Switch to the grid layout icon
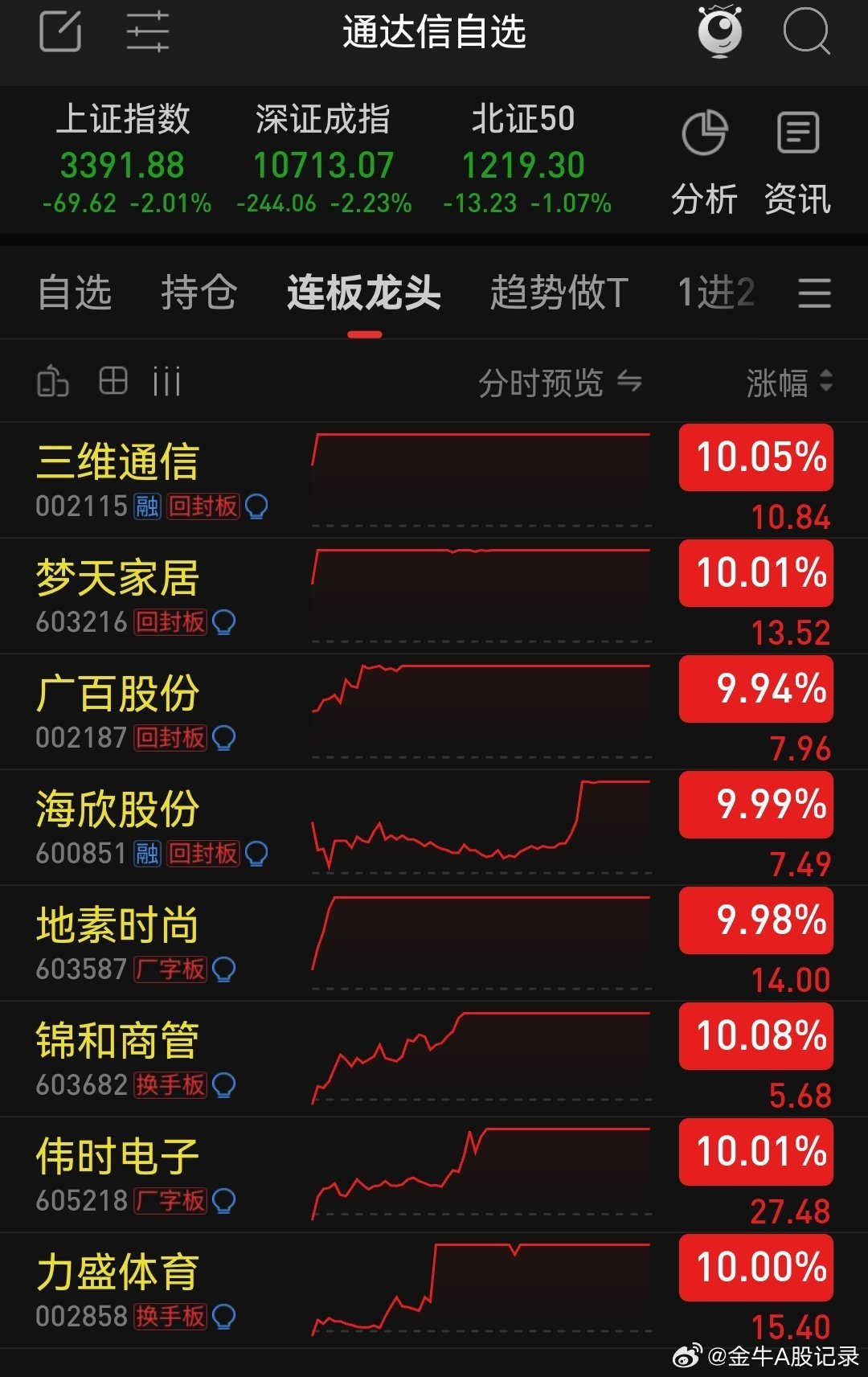 pyautogui.click(x=113, y=380)
